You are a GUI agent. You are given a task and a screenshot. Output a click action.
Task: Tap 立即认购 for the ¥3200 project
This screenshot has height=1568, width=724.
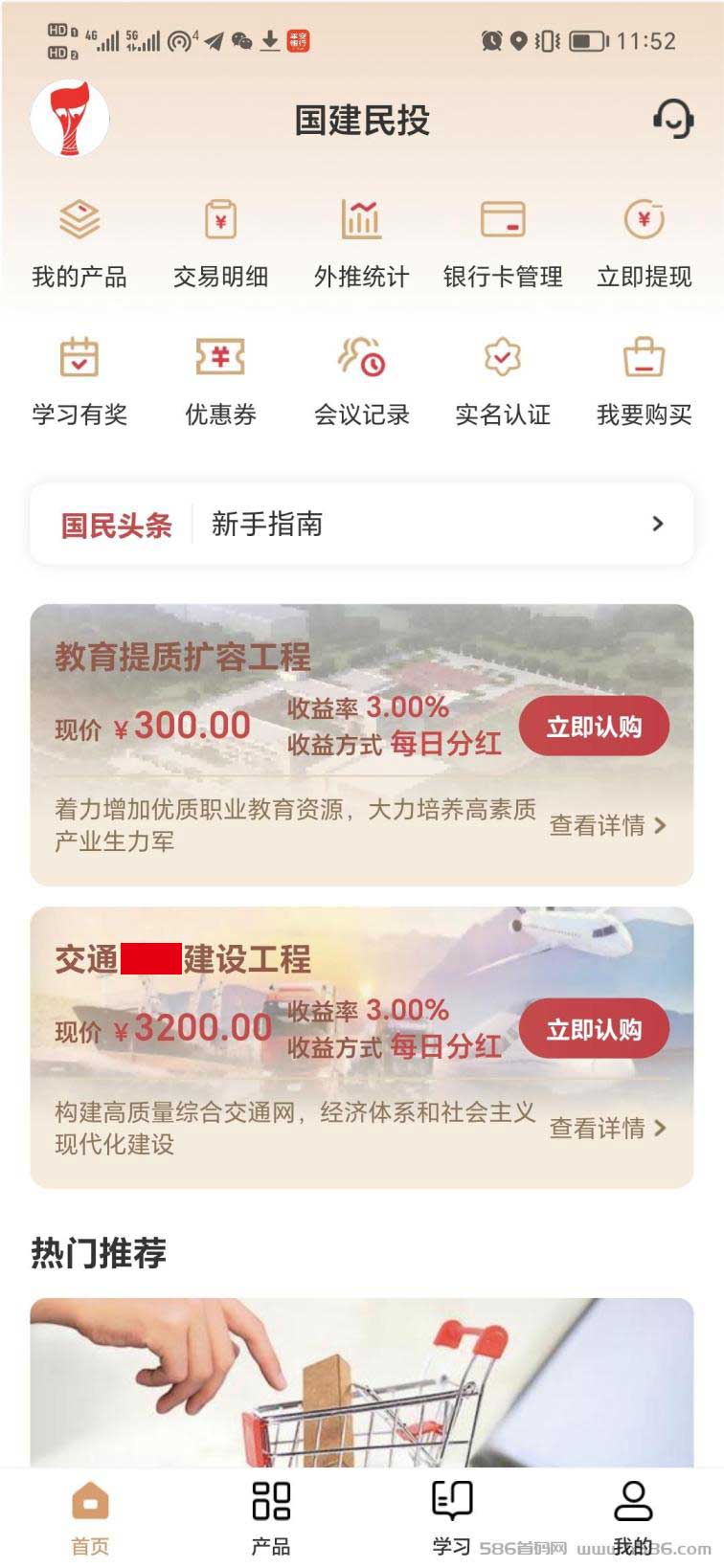click(x=594, y=1029)
